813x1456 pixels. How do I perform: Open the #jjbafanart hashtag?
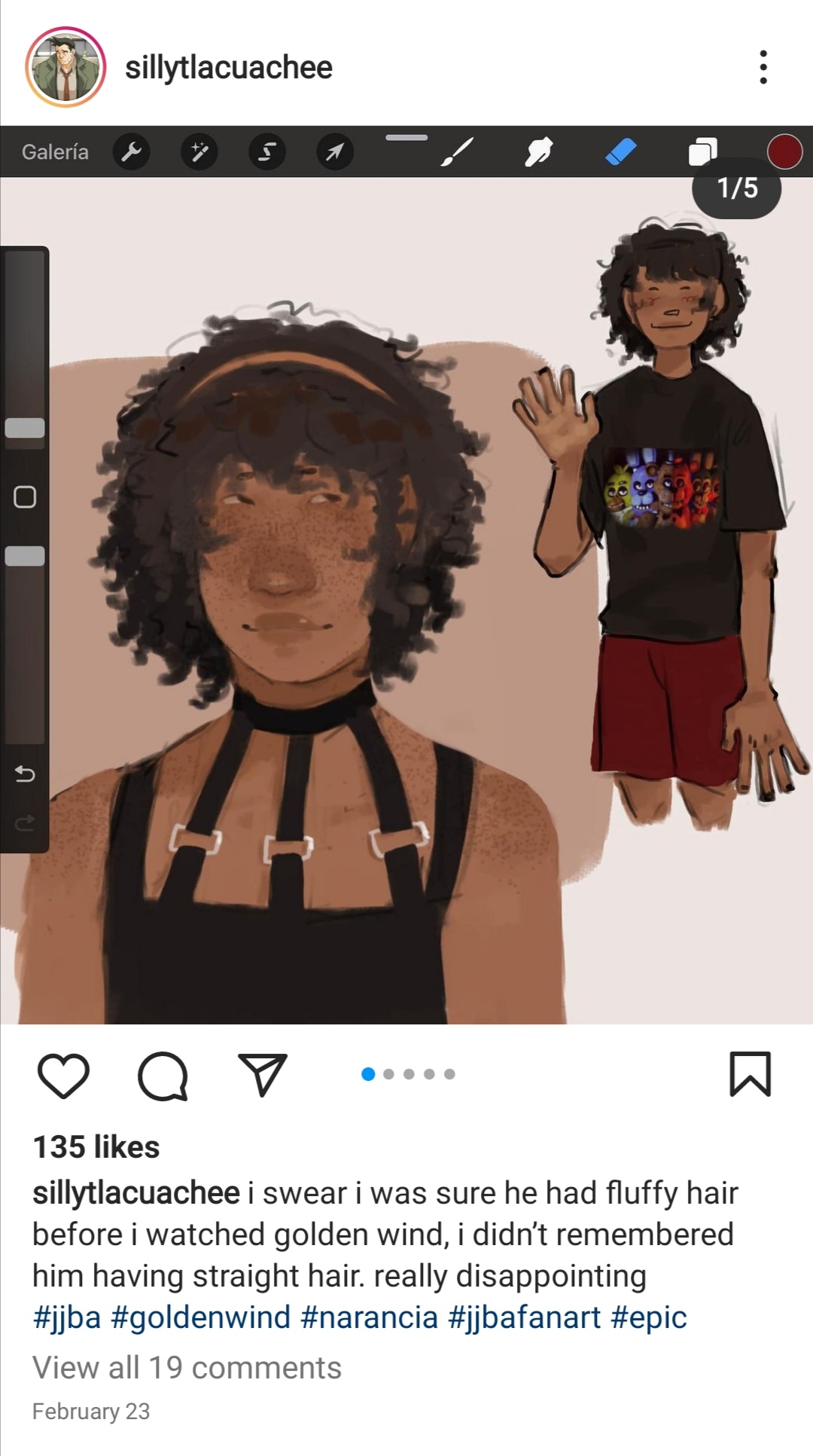point(524,1317)
